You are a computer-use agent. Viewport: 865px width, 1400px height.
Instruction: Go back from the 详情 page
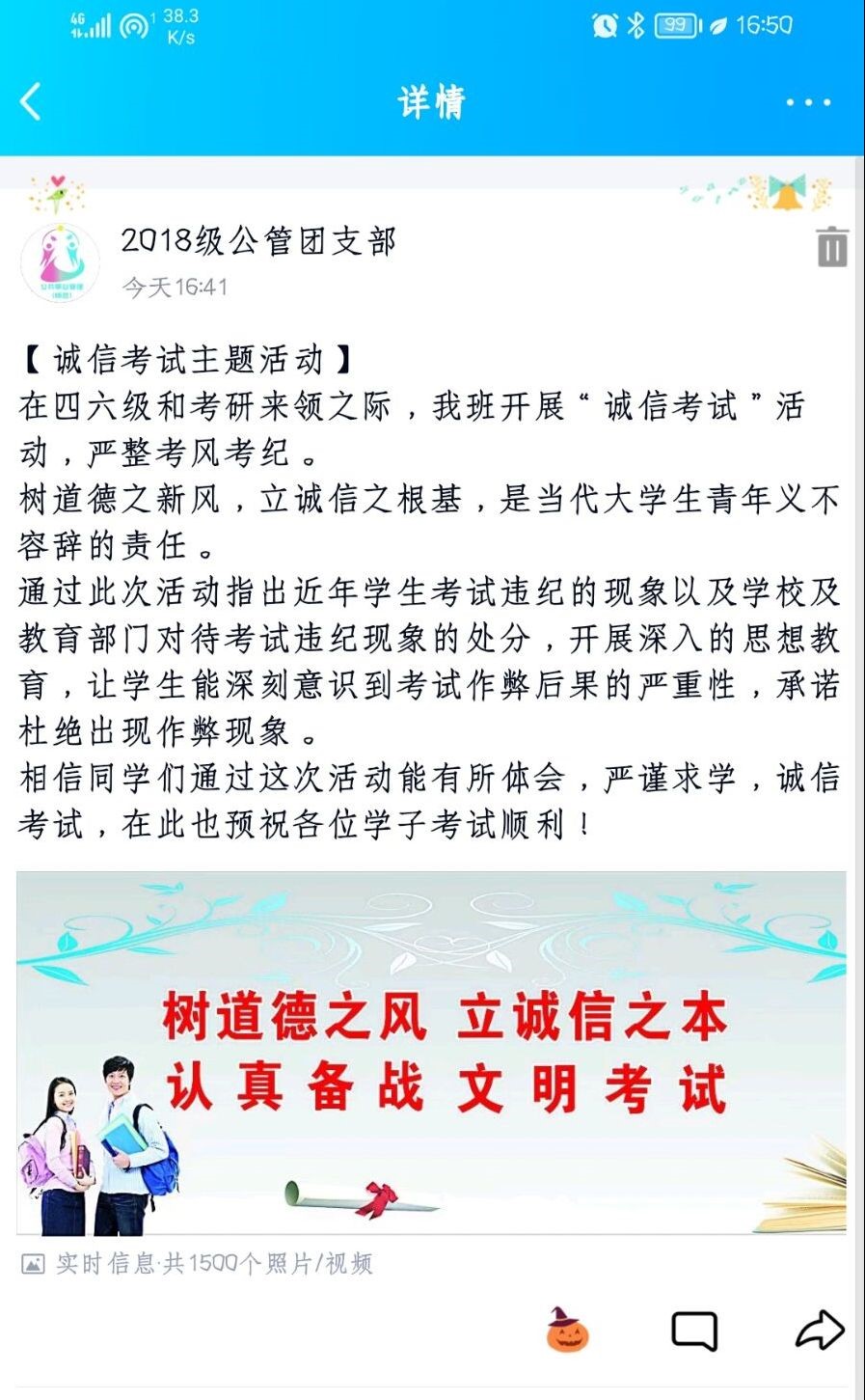point(32,101)
